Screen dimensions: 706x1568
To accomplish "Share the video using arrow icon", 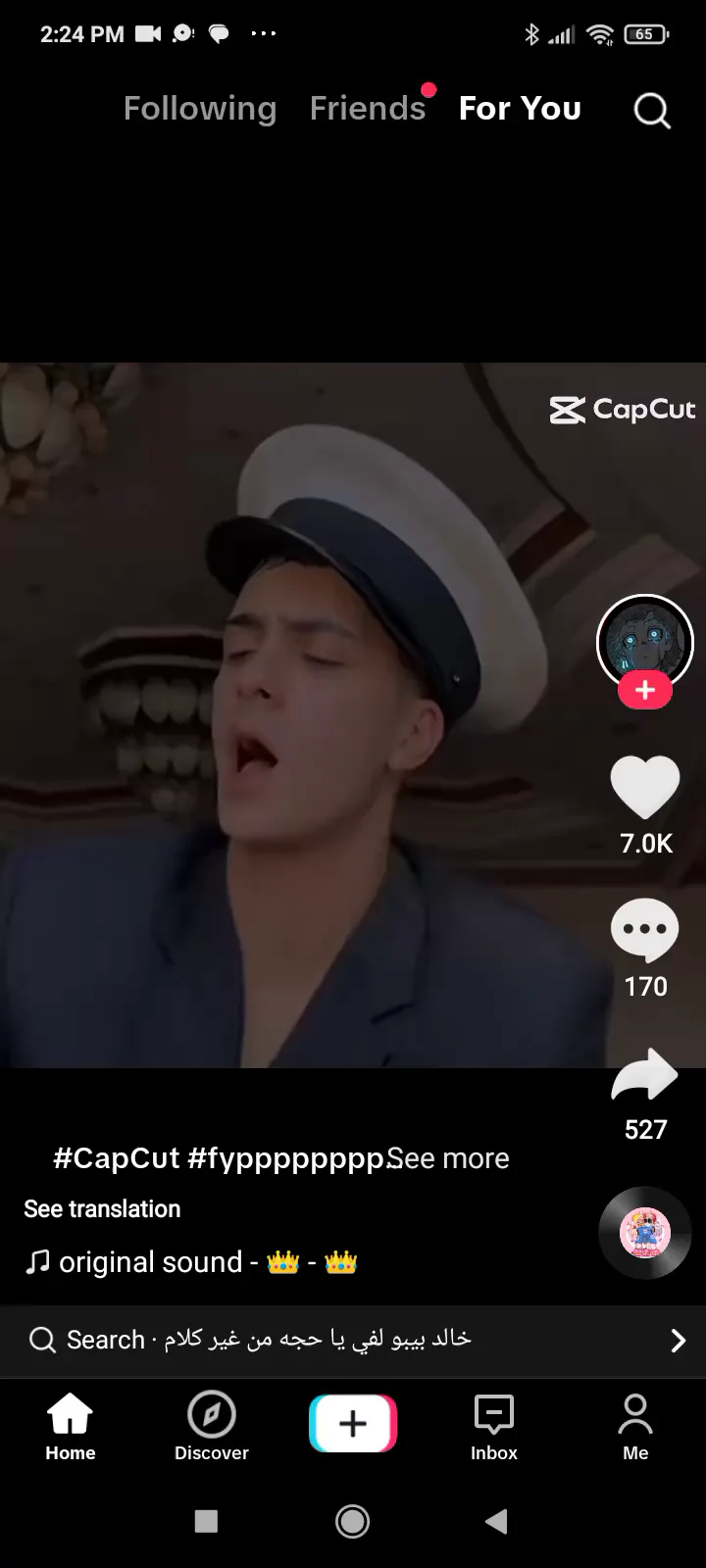I will (x=645, y=1076).
